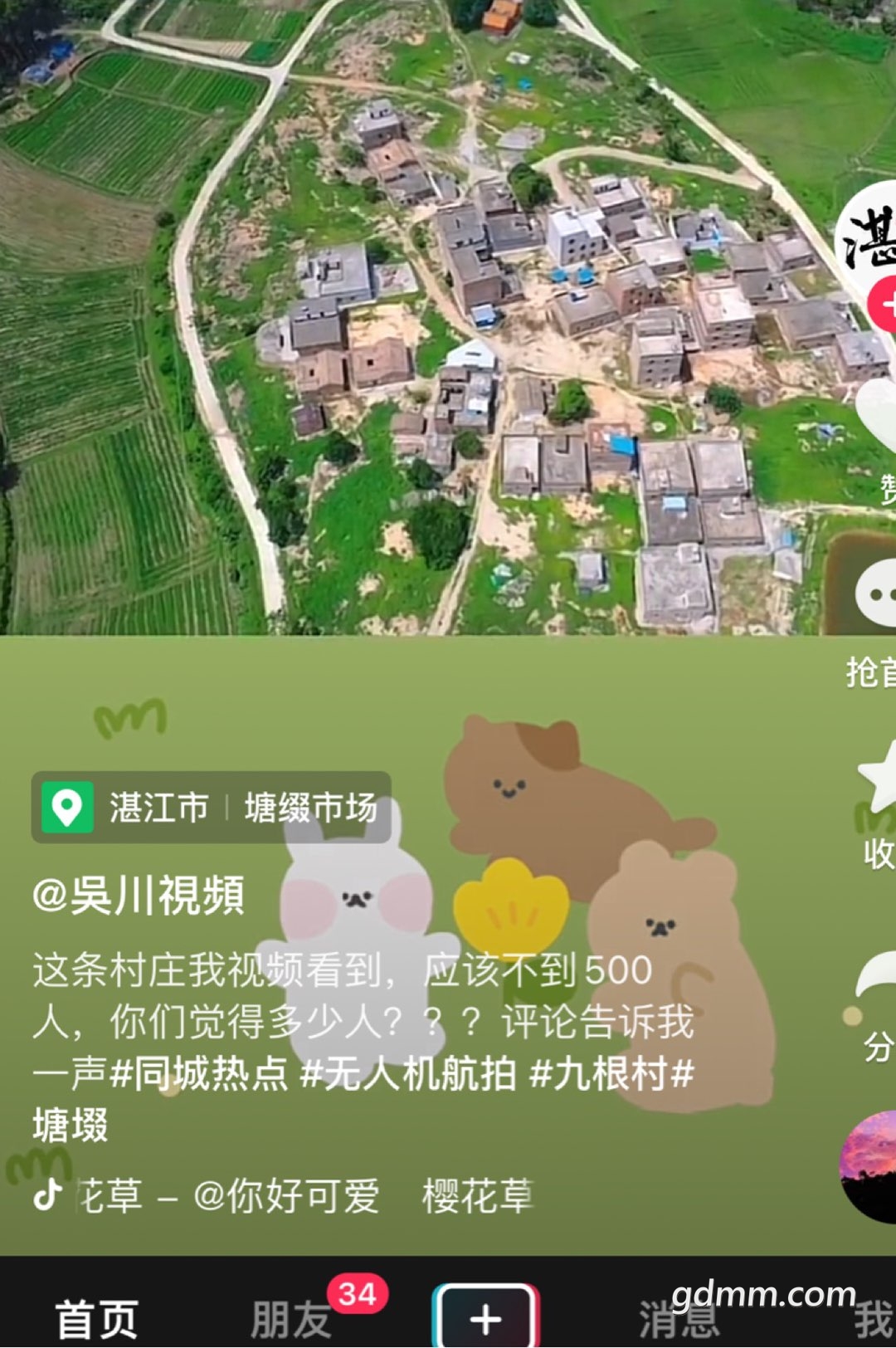Viewport: 896px width, 1348px height.
Task: Open the @吴川視頻 profile
Action: [x=139, y=896]
